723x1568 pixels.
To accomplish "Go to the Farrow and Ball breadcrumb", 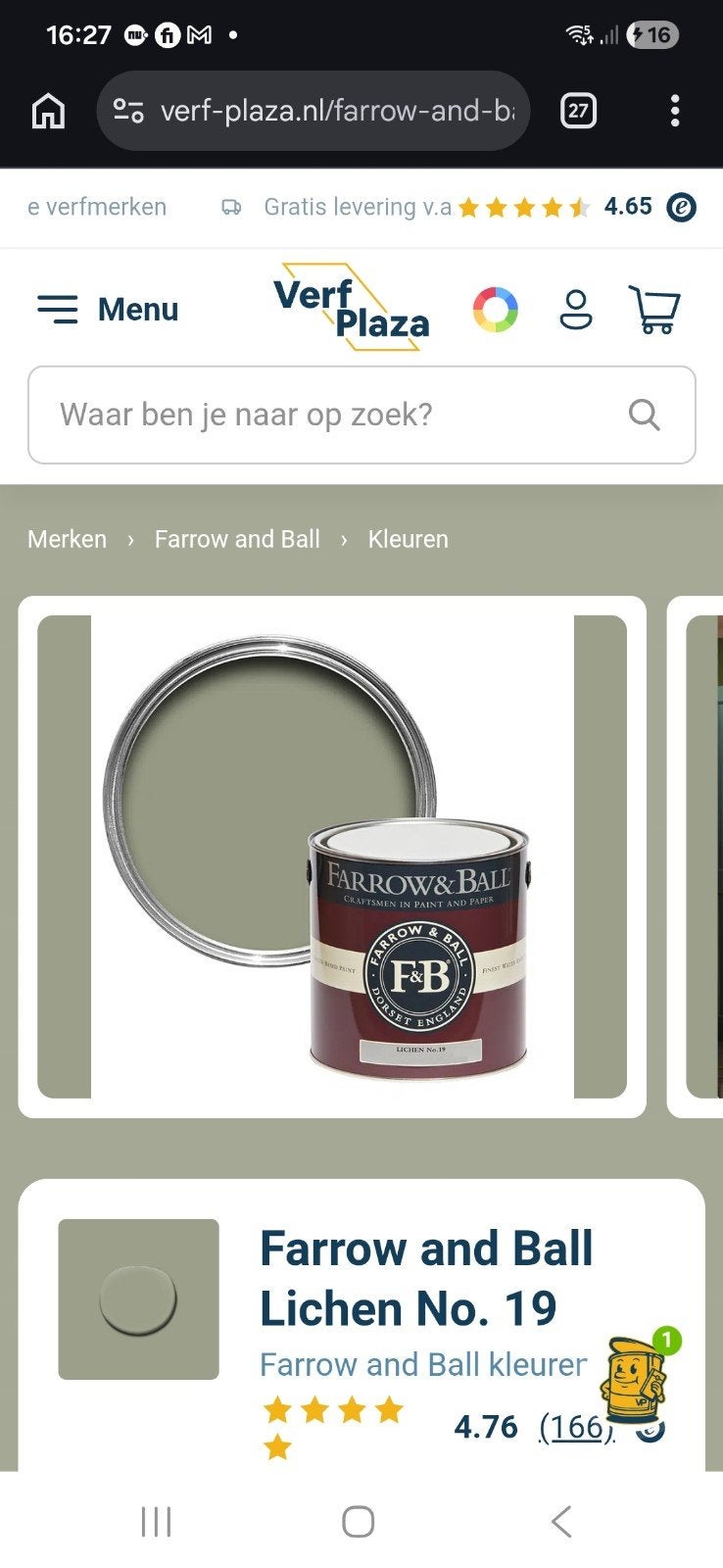I will tap(237, 539).
